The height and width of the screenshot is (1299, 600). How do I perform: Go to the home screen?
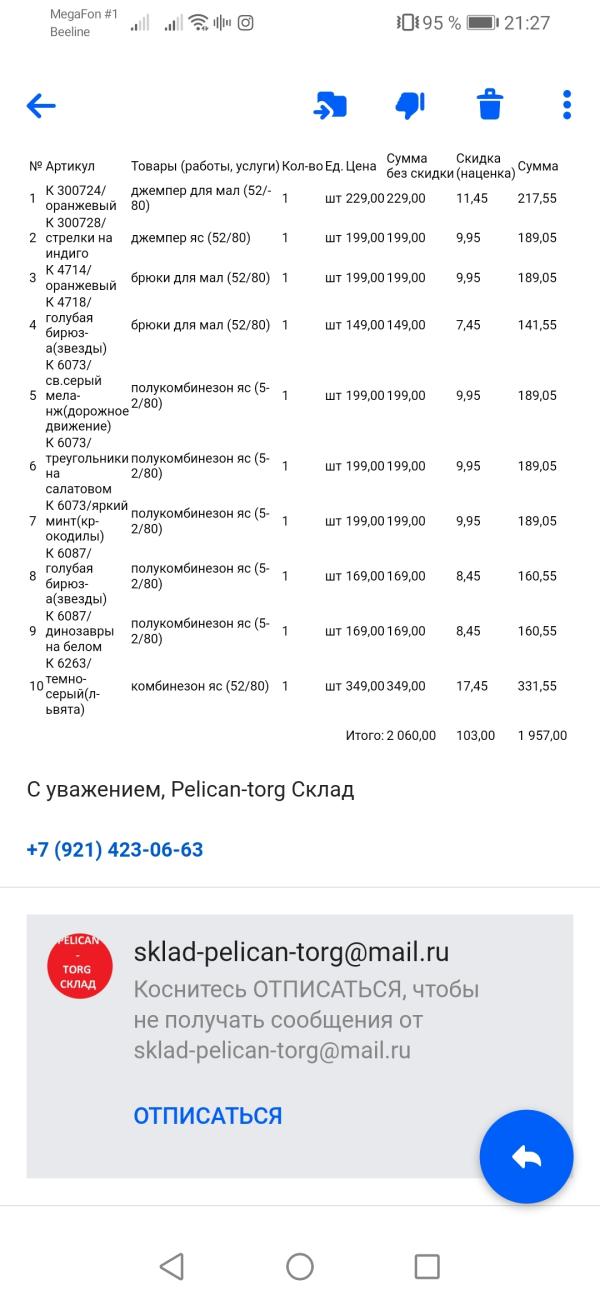pyautogui.click(x=300, y=1266)
